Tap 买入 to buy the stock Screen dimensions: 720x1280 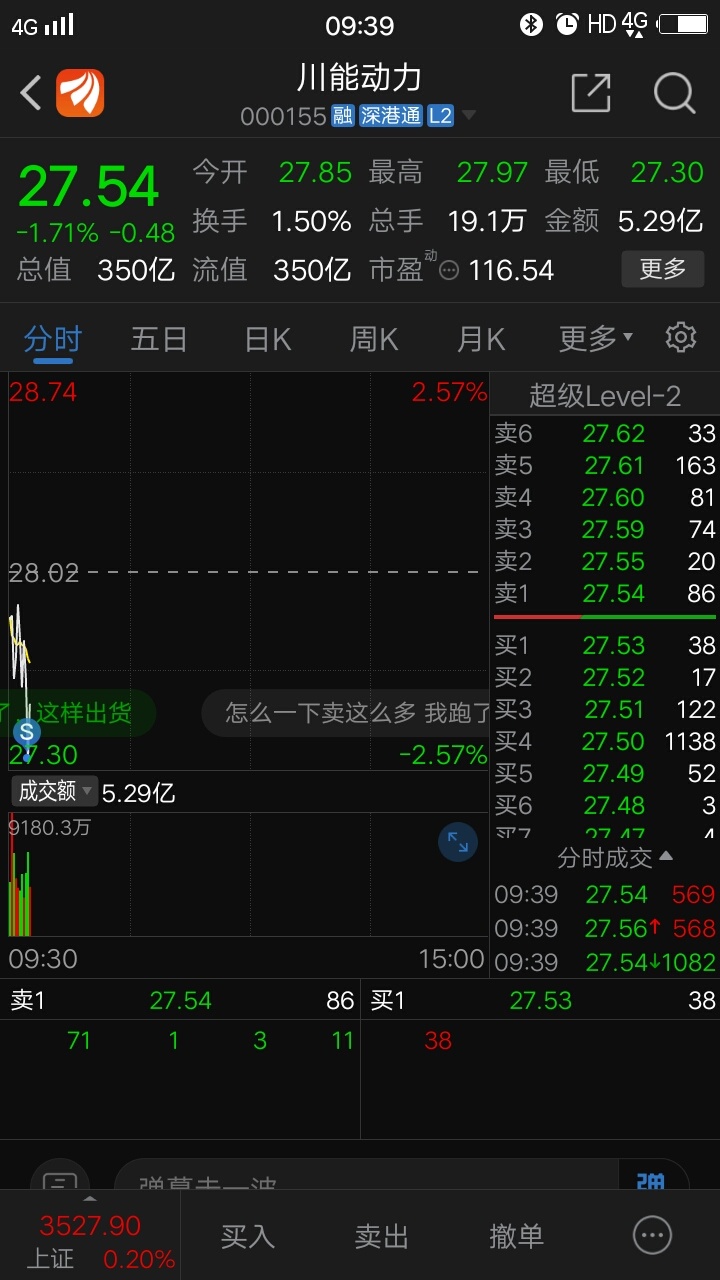pos(247,1236)
